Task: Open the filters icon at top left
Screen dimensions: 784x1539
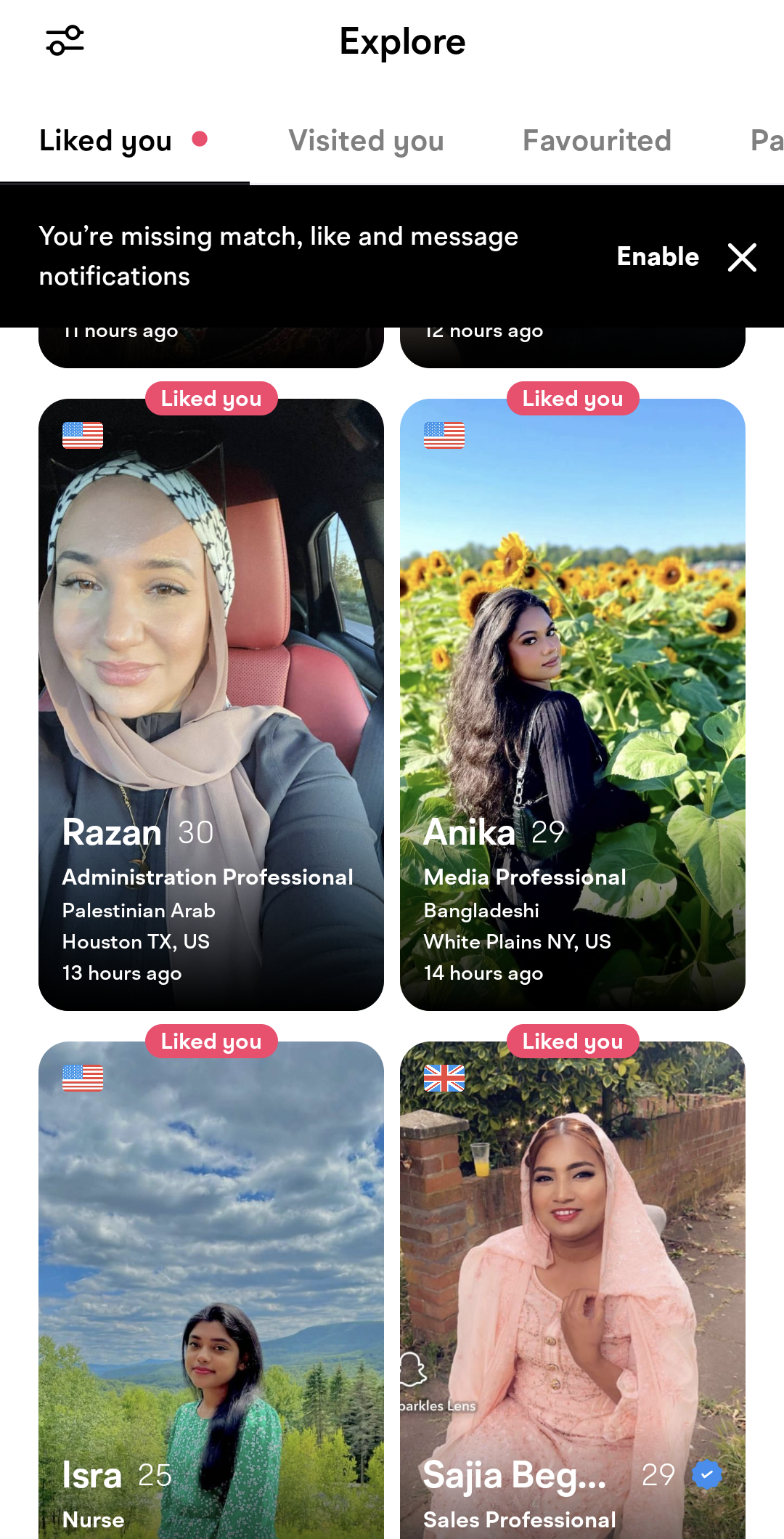Action: pyautogui.click(x=65, y=41)
